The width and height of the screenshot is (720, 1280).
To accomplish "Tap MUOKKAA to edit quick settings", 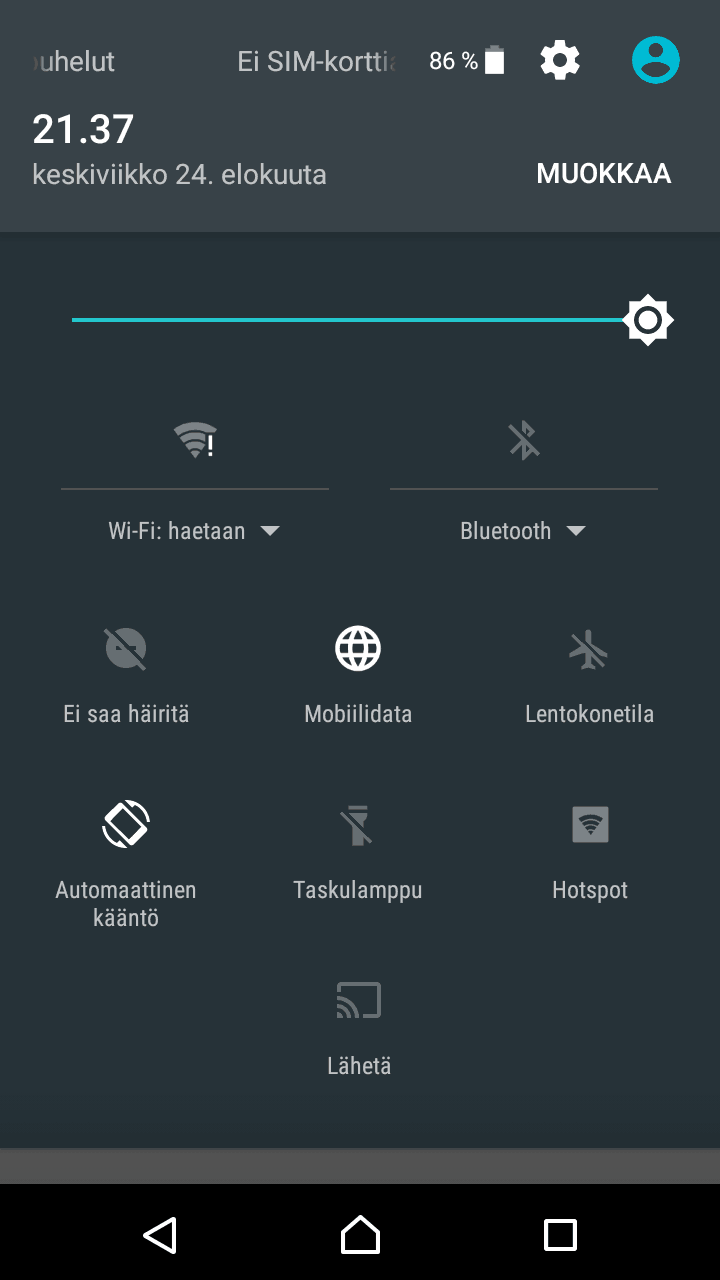I will [603, 174].
